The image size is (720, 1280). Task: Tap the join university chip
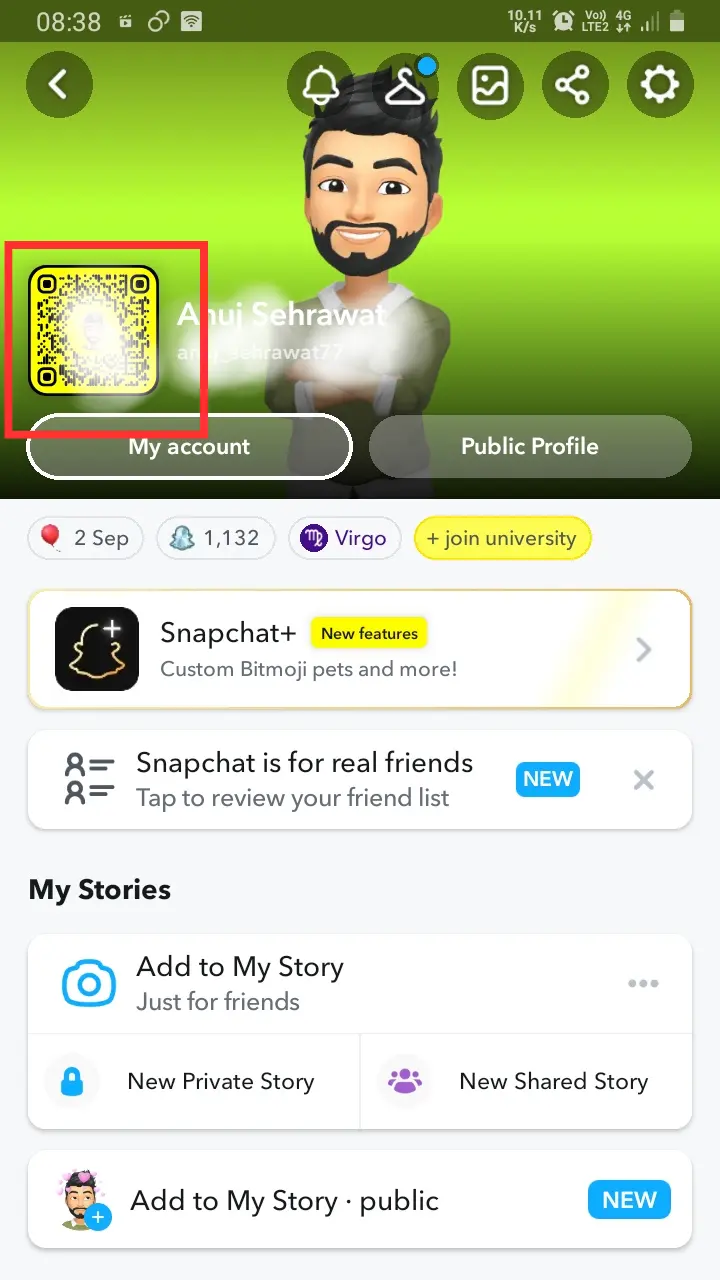point(502,539)
